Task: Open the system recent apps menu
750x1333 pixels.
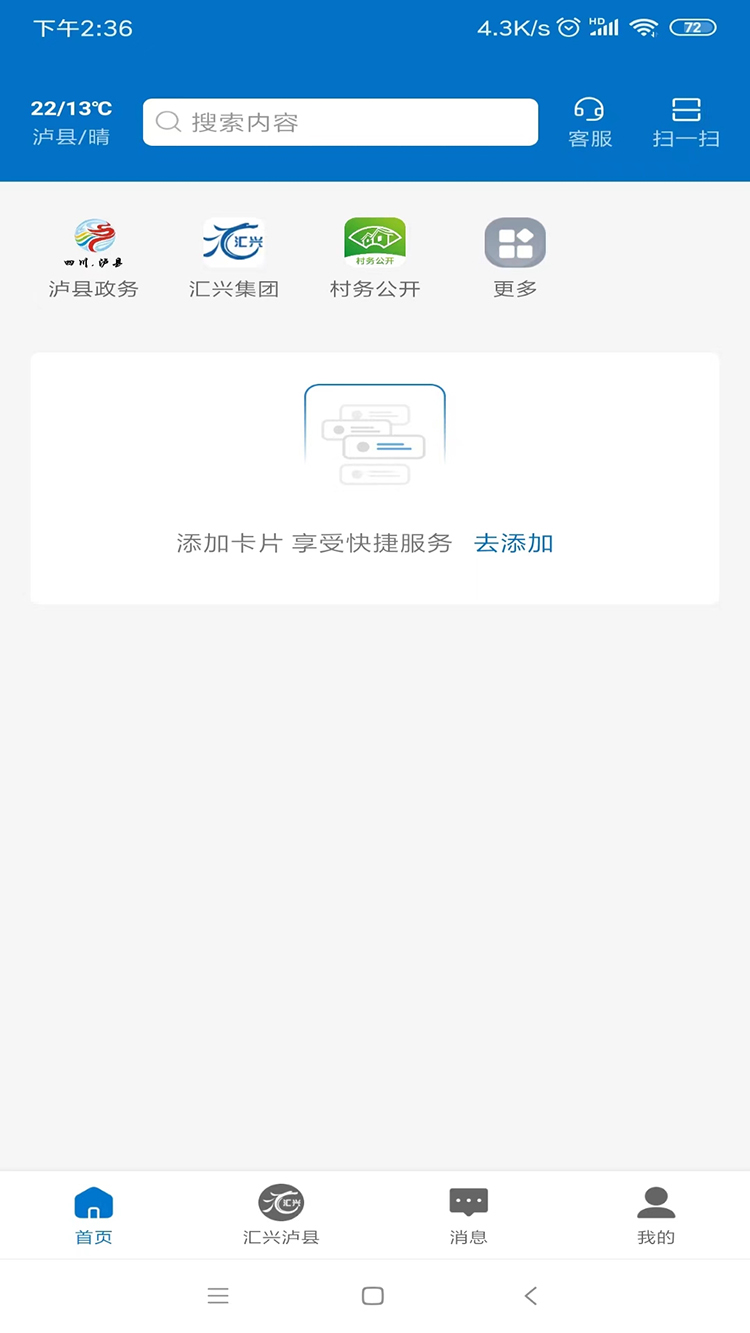Action: point(218,1296)
